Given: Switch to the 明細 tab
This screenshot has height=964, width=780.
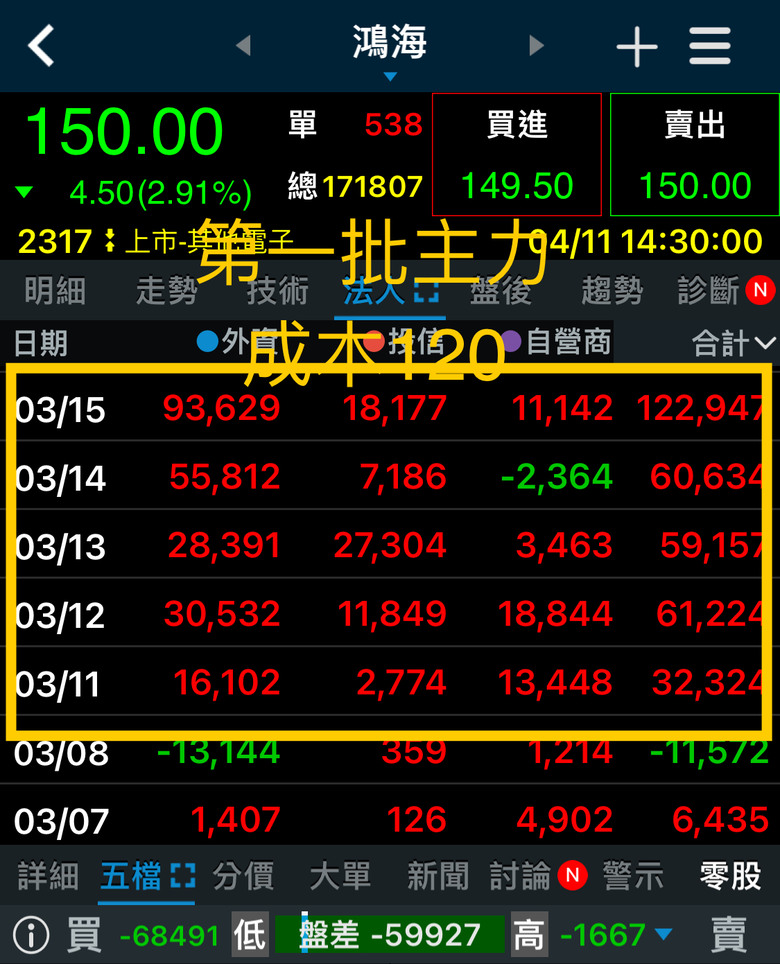Looking at the screenshot, I should click(x=55, y=291).
